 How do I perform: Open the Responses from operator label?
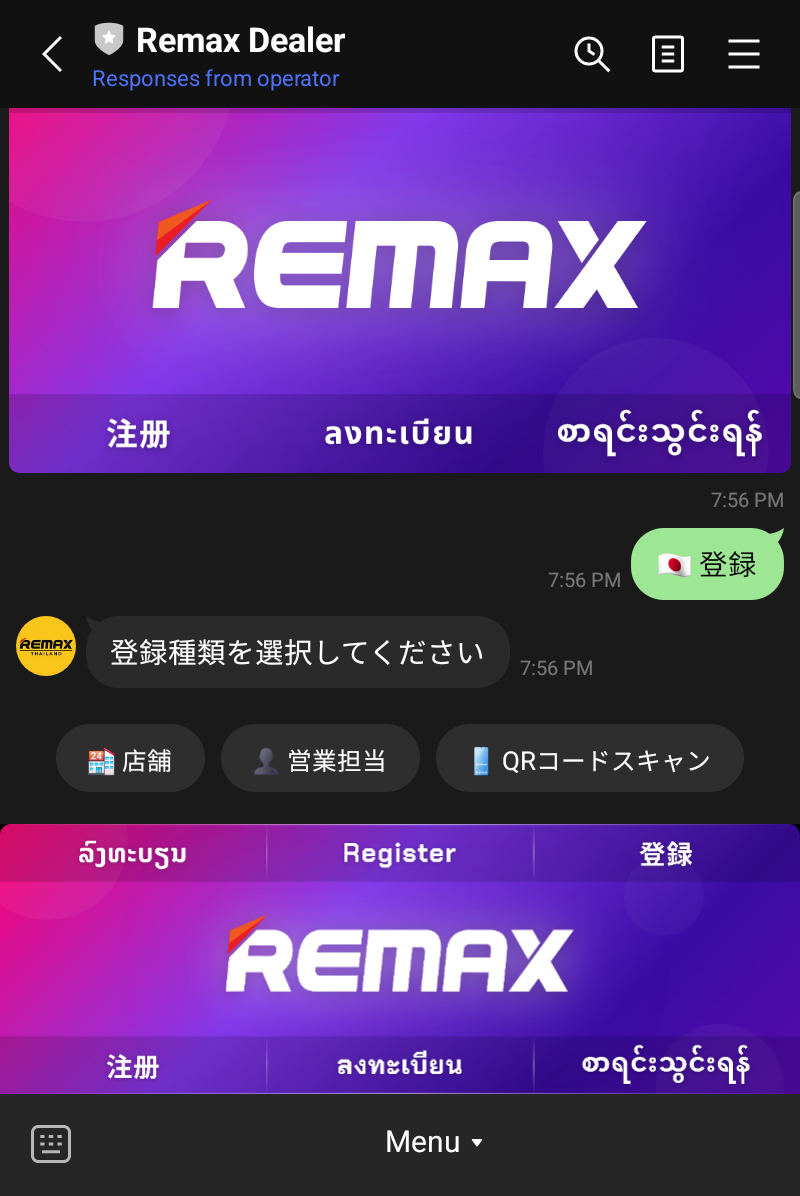216,78
